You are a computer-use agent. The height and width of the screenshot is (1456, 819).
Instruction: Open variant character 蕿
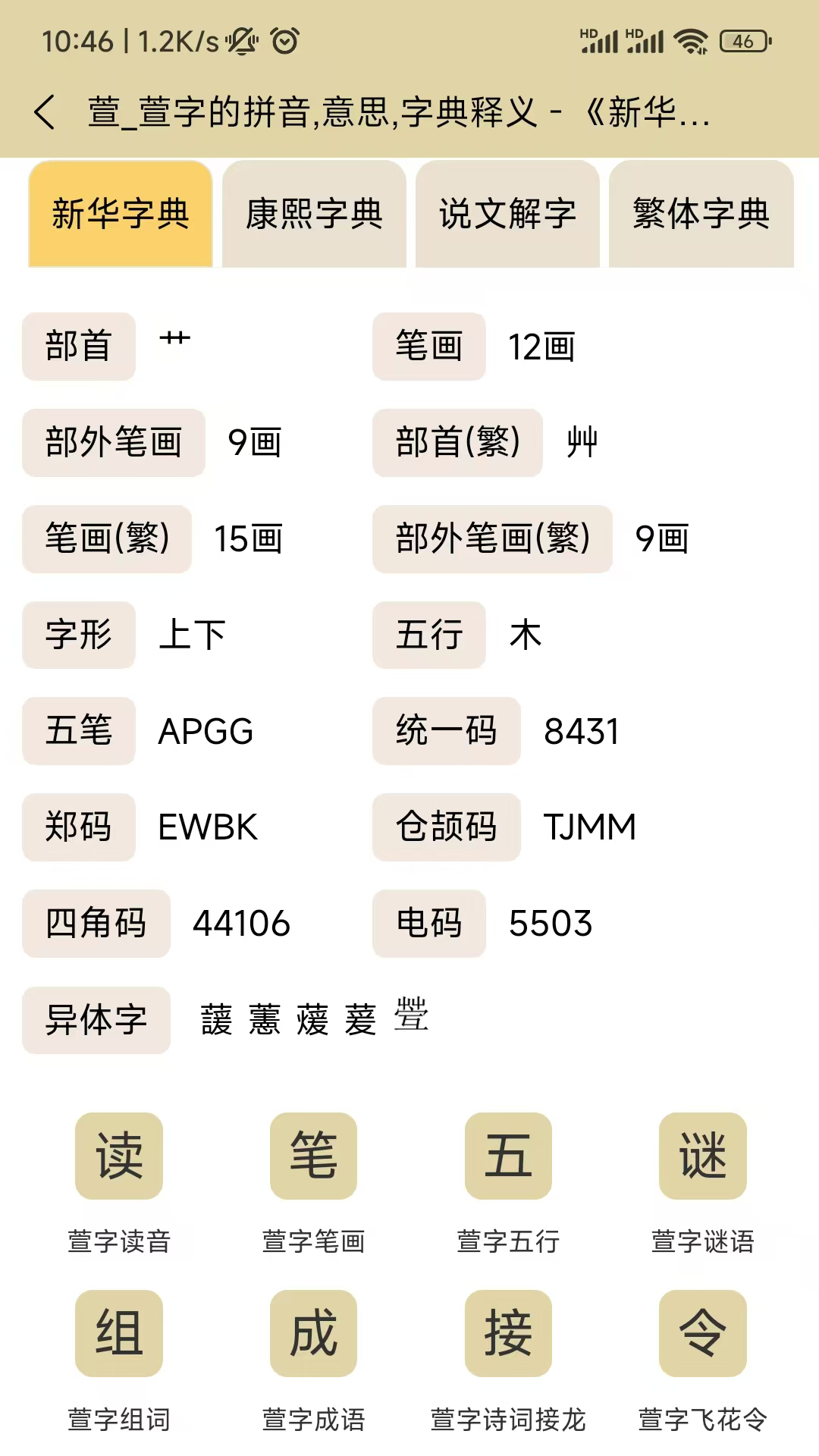point(312,1019)
